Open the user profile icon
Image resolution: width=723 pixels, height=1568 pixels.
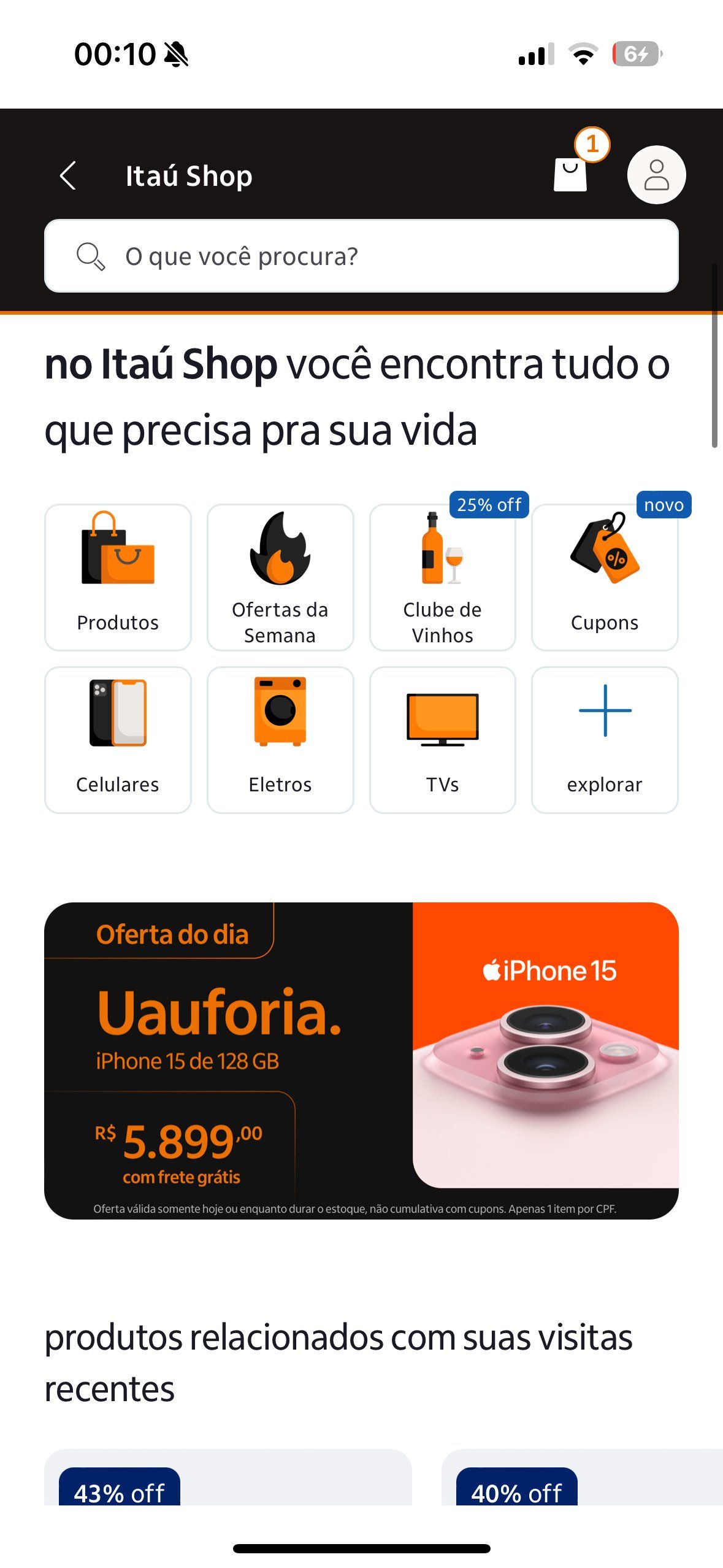[656, 175]
